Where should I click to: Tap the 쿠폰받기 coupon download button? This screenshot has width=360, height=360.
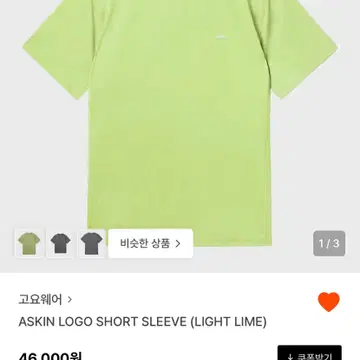310,353
